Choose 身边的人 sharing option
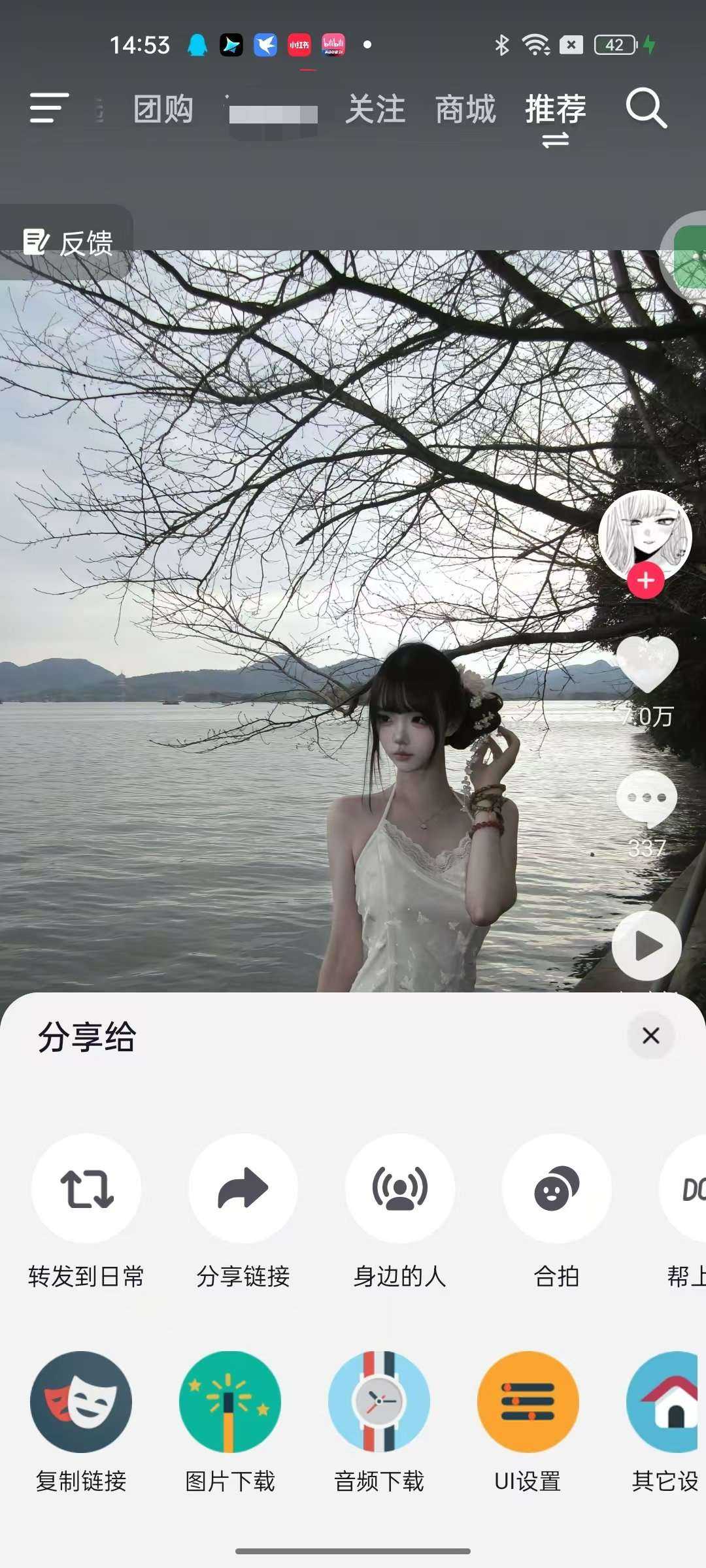 tap(400, 1188)
